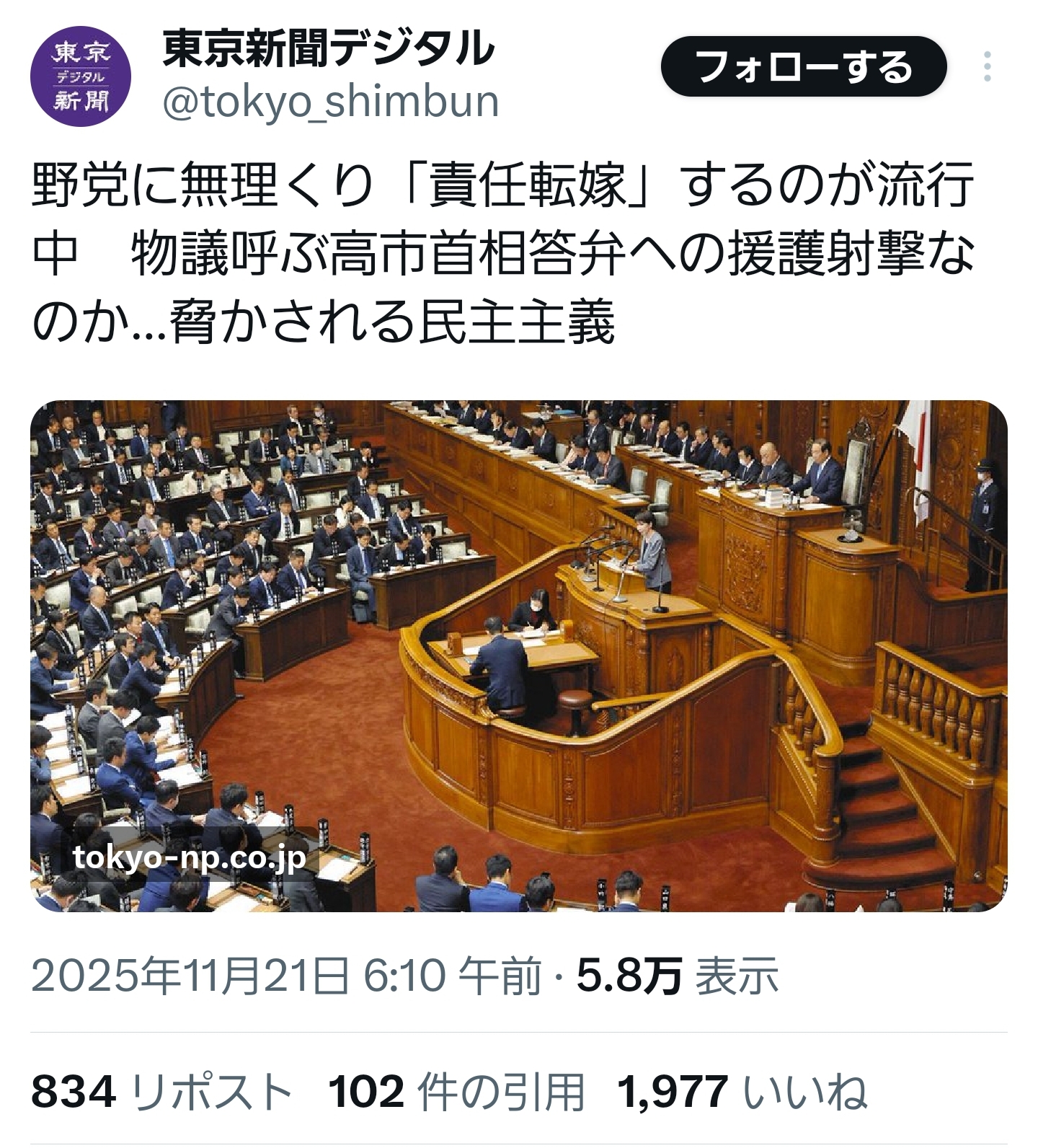Screen dimensions: 1038x1148
Task: Open the three-dot overflow menu
Action: click(x=988, y=67)
